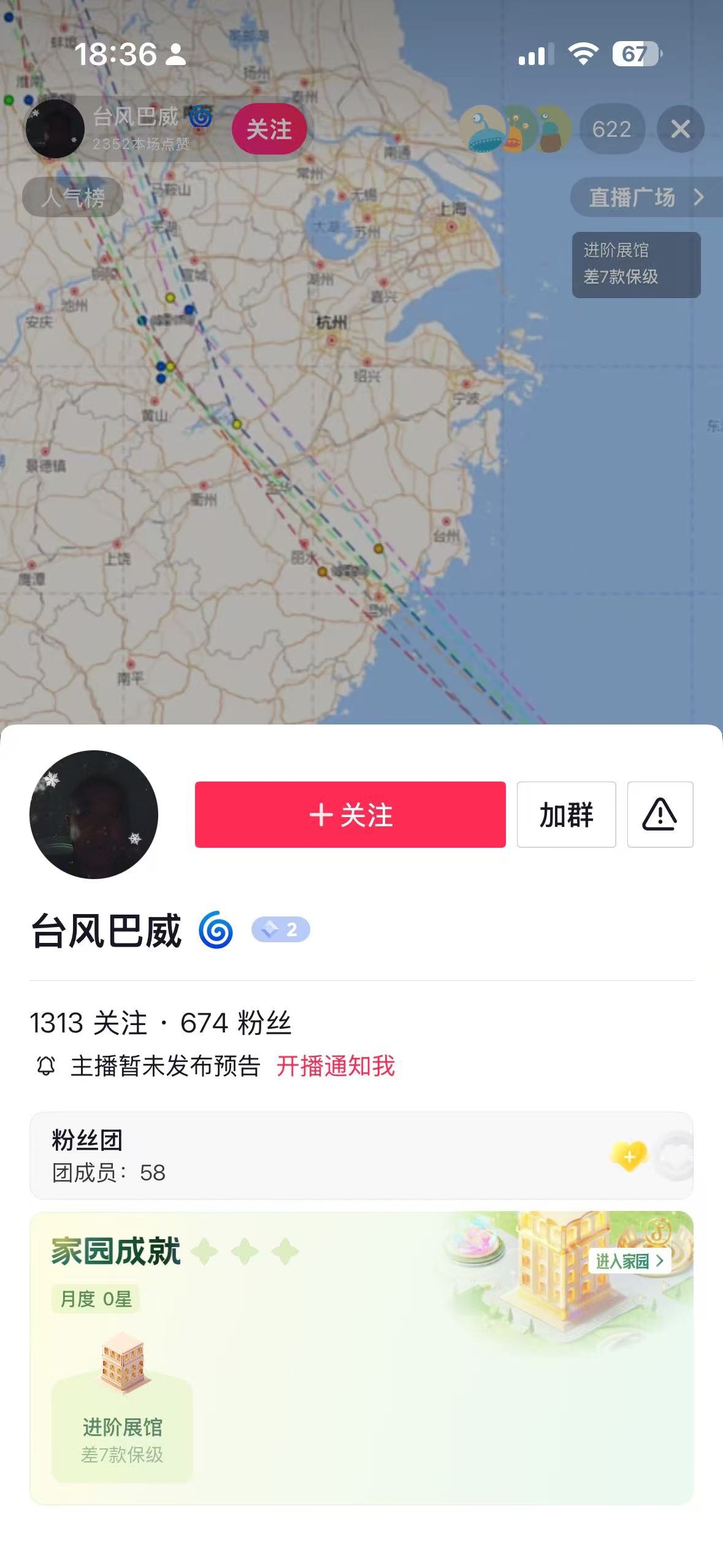This screenshot has width=723, height=1568.
Task: Open the 进阶展馆 badge over the stream
Action: click(x=636, y=264)
